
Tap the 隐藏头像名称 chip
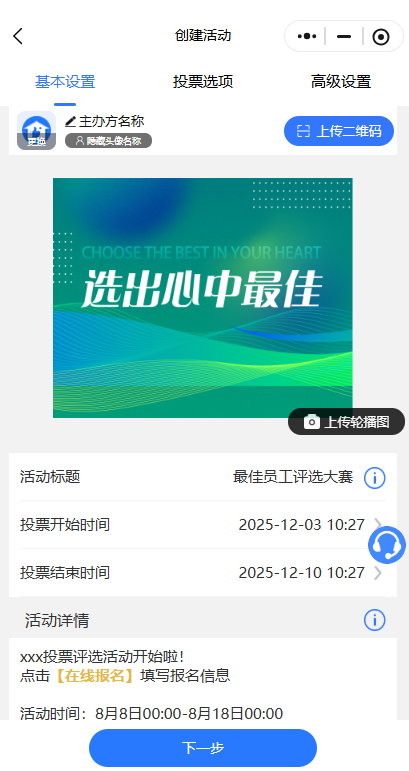[108, 141]
